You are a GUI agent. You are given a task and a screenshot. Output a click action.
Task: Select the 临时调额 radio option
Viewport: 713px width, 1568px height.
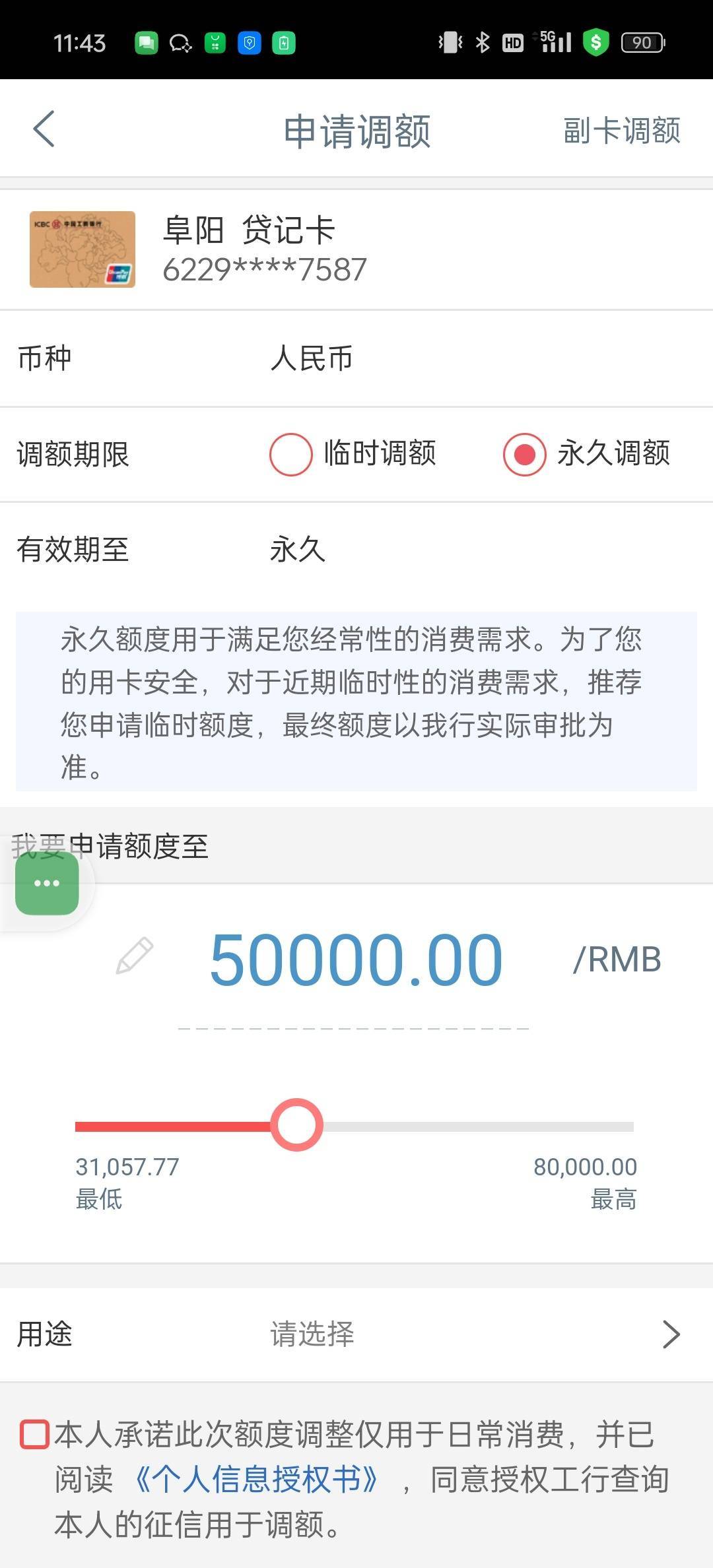[290, 453]
